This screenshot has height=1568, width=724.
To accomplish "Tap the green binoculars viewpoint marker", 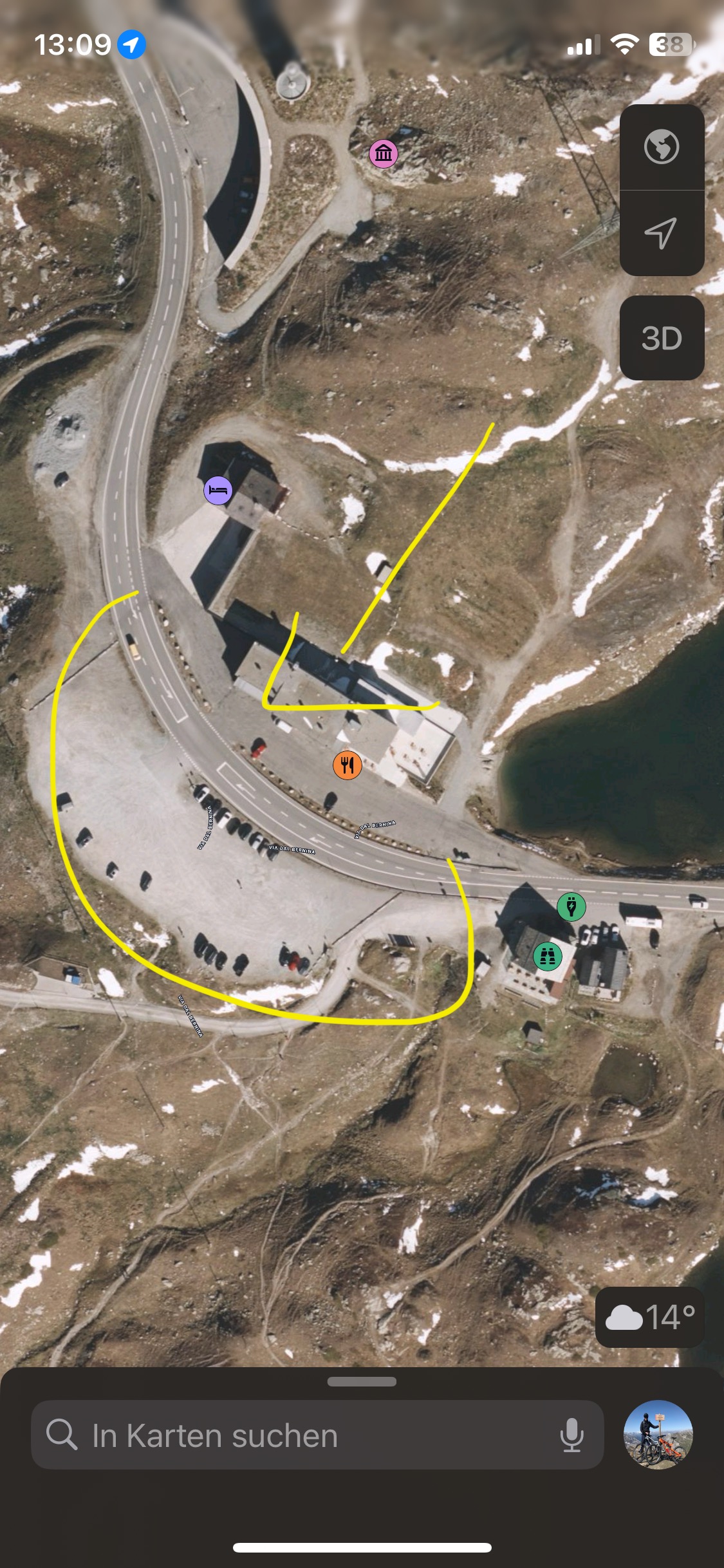I will tap(548, 957).
